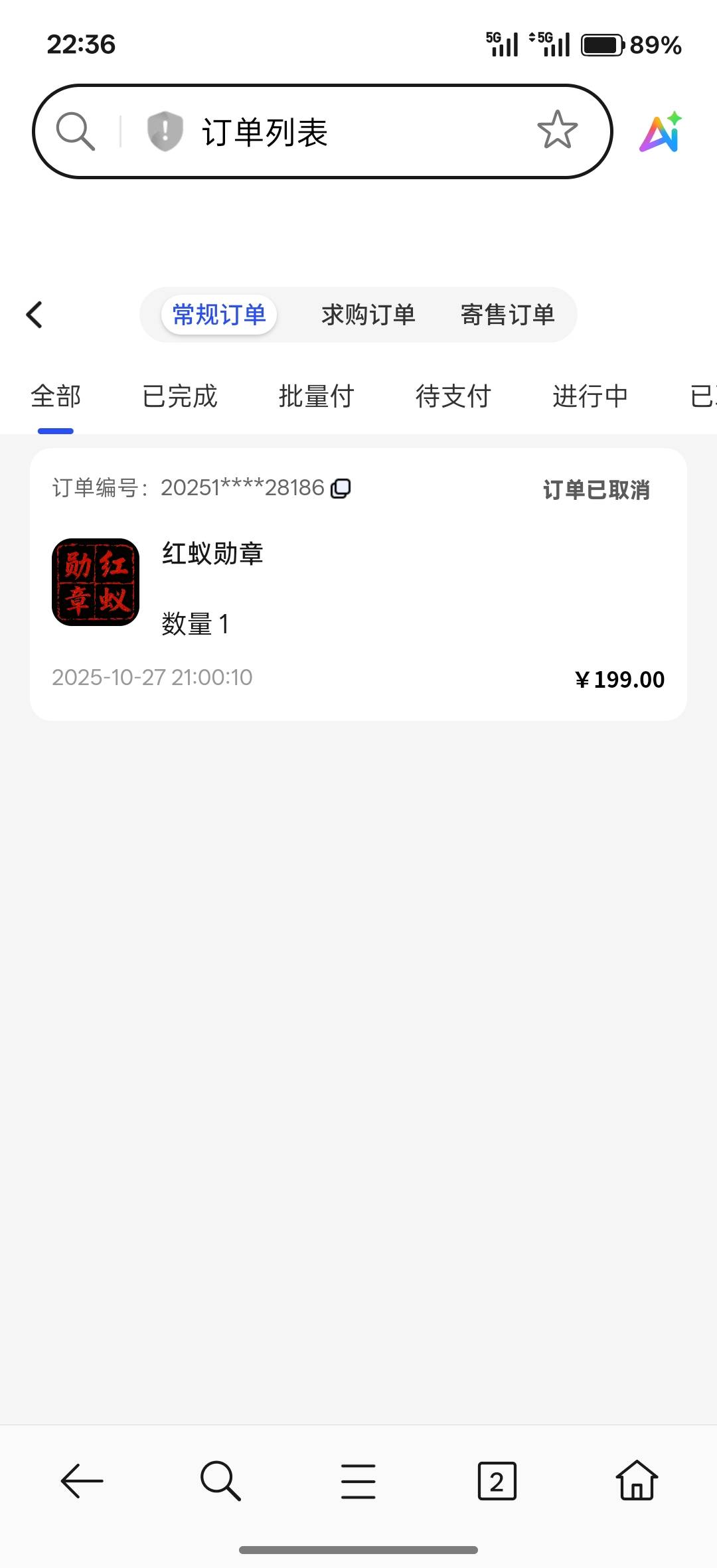This screenshot has height=1568, width=717.
Task: Go to the browser home page
Action: tap(636, 1481)
